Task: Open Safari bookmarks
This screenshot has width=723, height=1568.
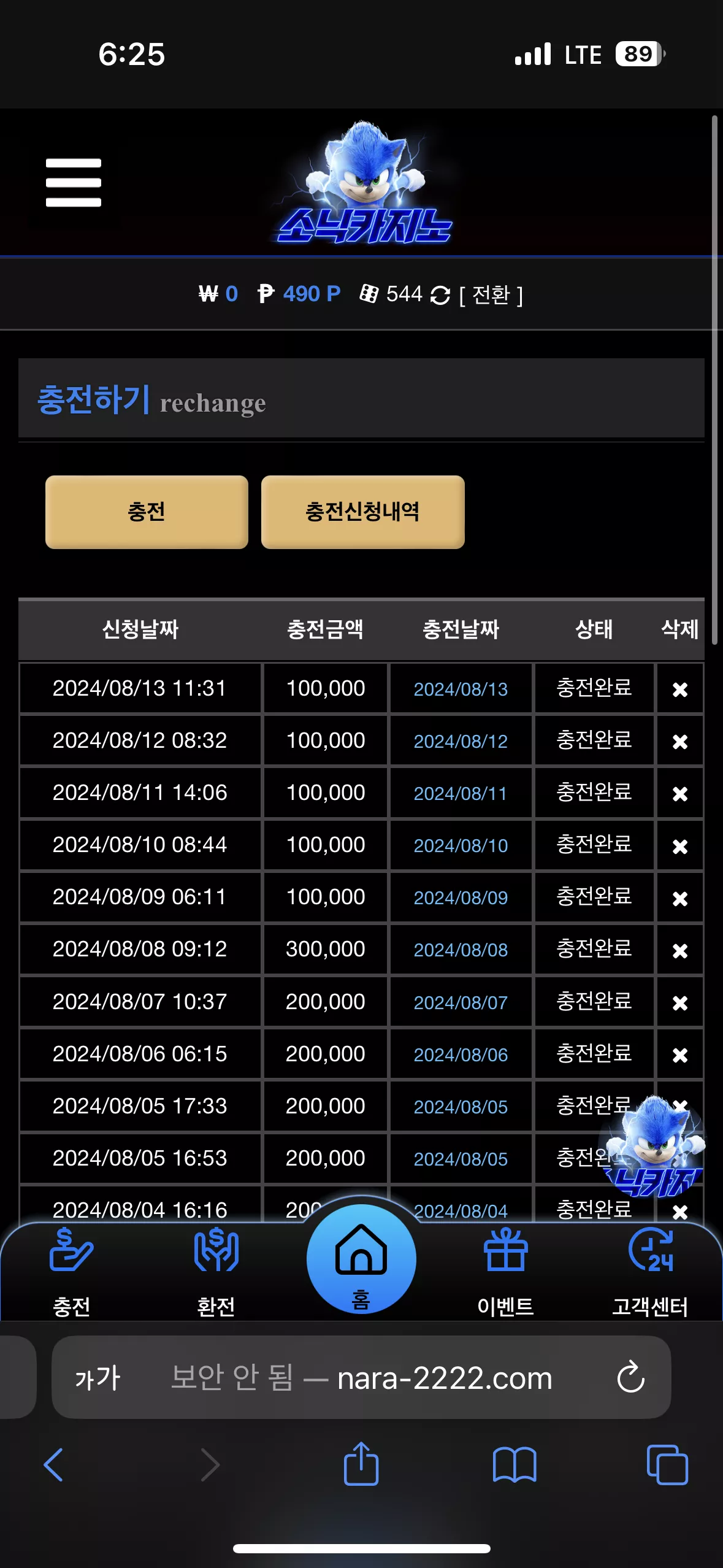Action: [x=515, y=1465]
